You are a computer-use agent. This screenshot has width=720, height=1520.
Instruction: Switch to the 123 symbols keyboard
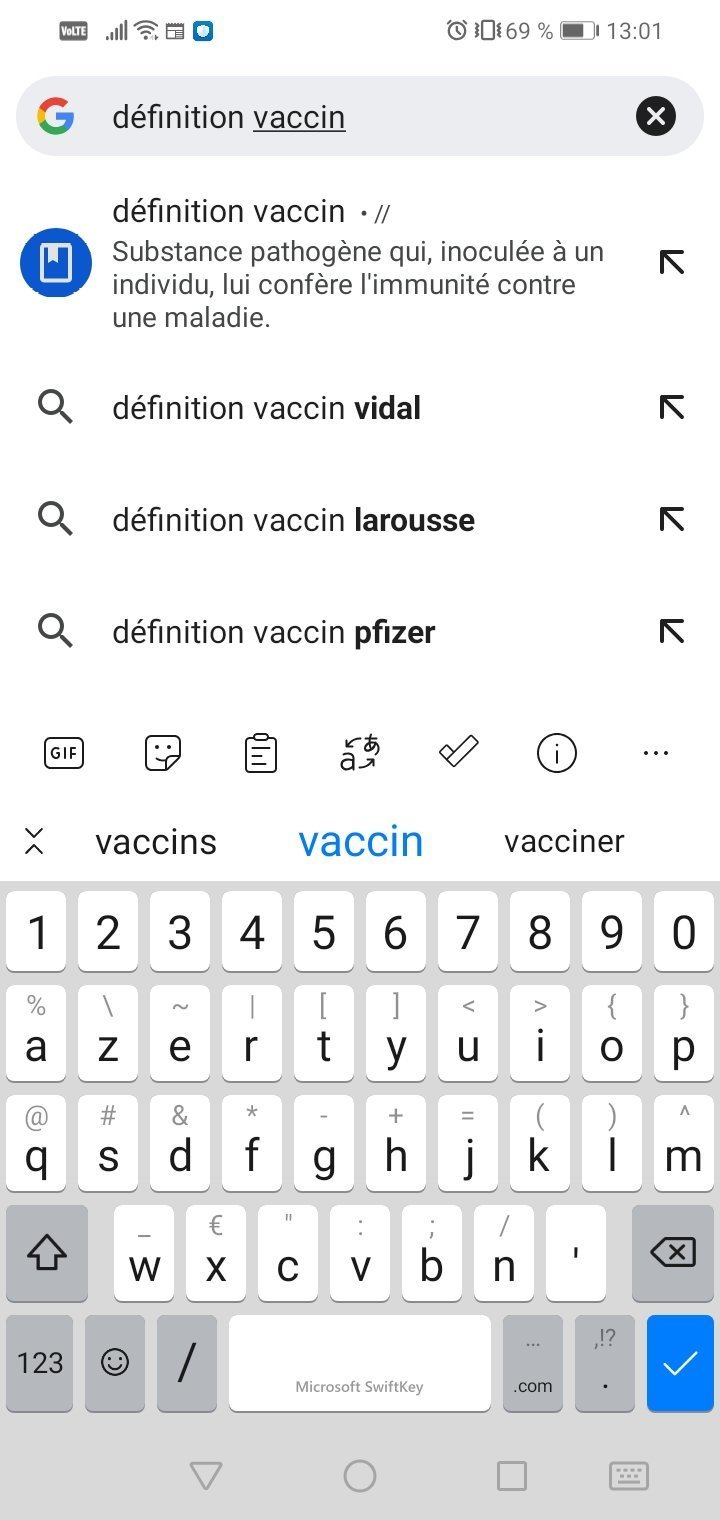pos(40,1363)
